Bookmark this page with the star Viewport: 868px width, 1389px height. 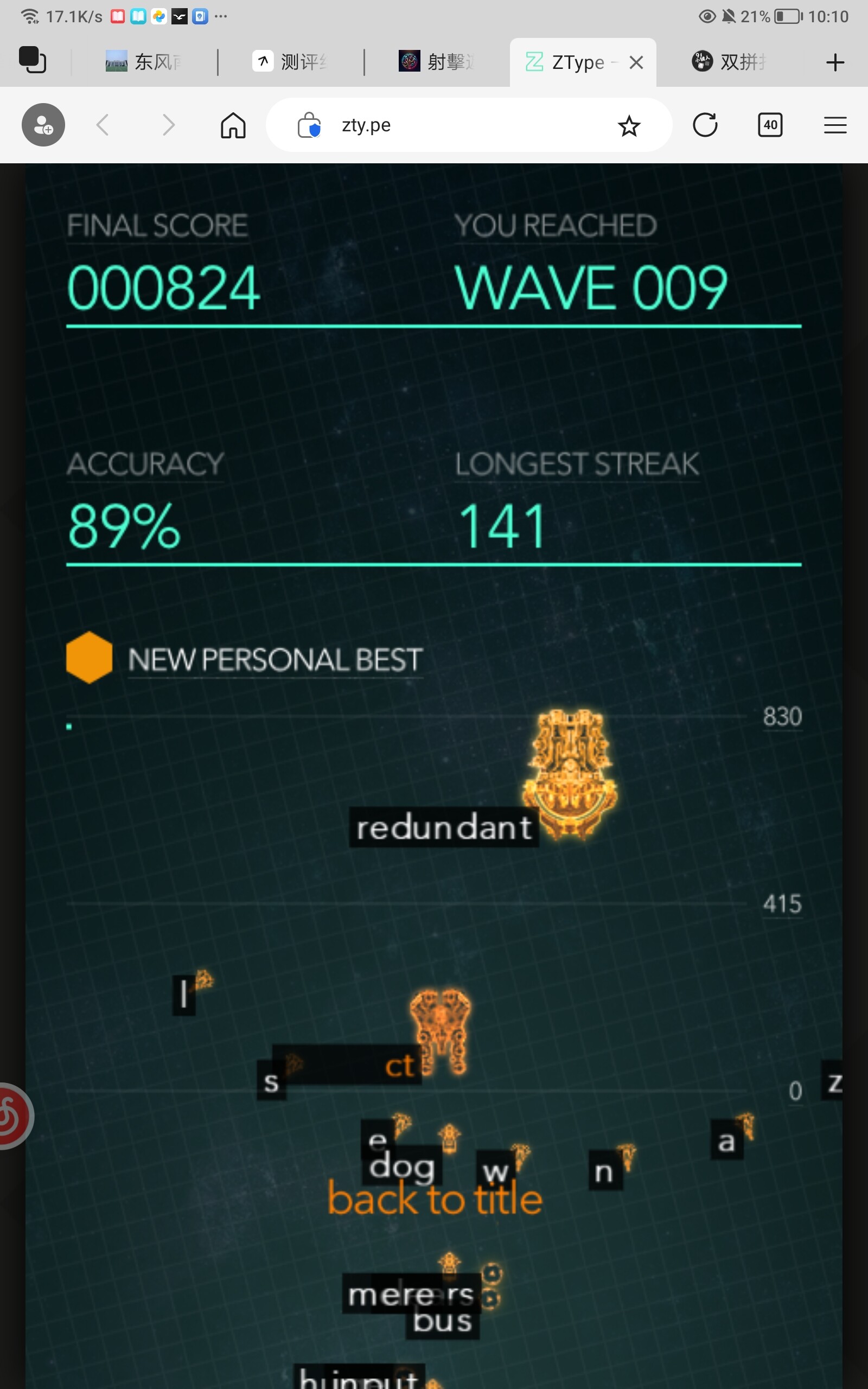coord(629,126)
